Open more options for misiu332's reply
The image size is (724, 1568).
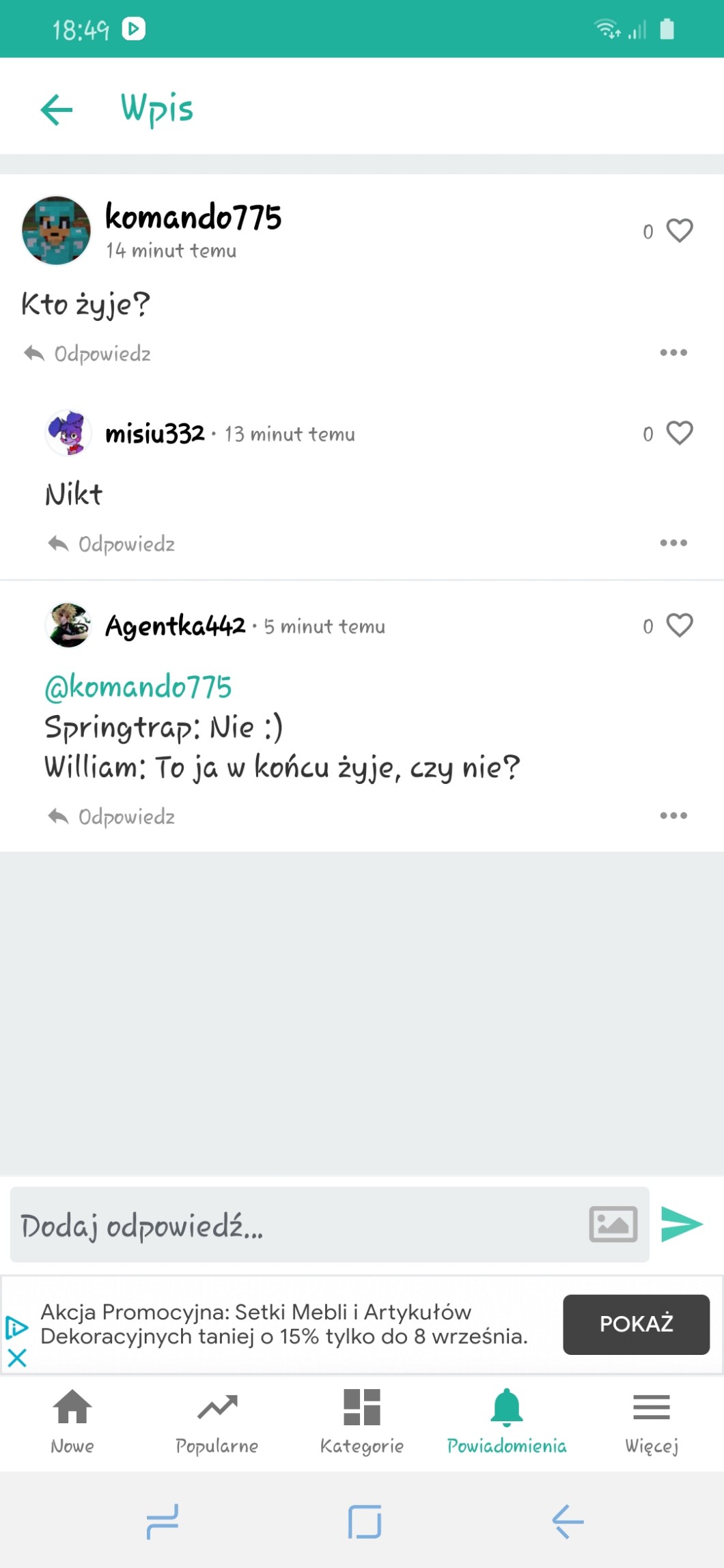point(673,544)
